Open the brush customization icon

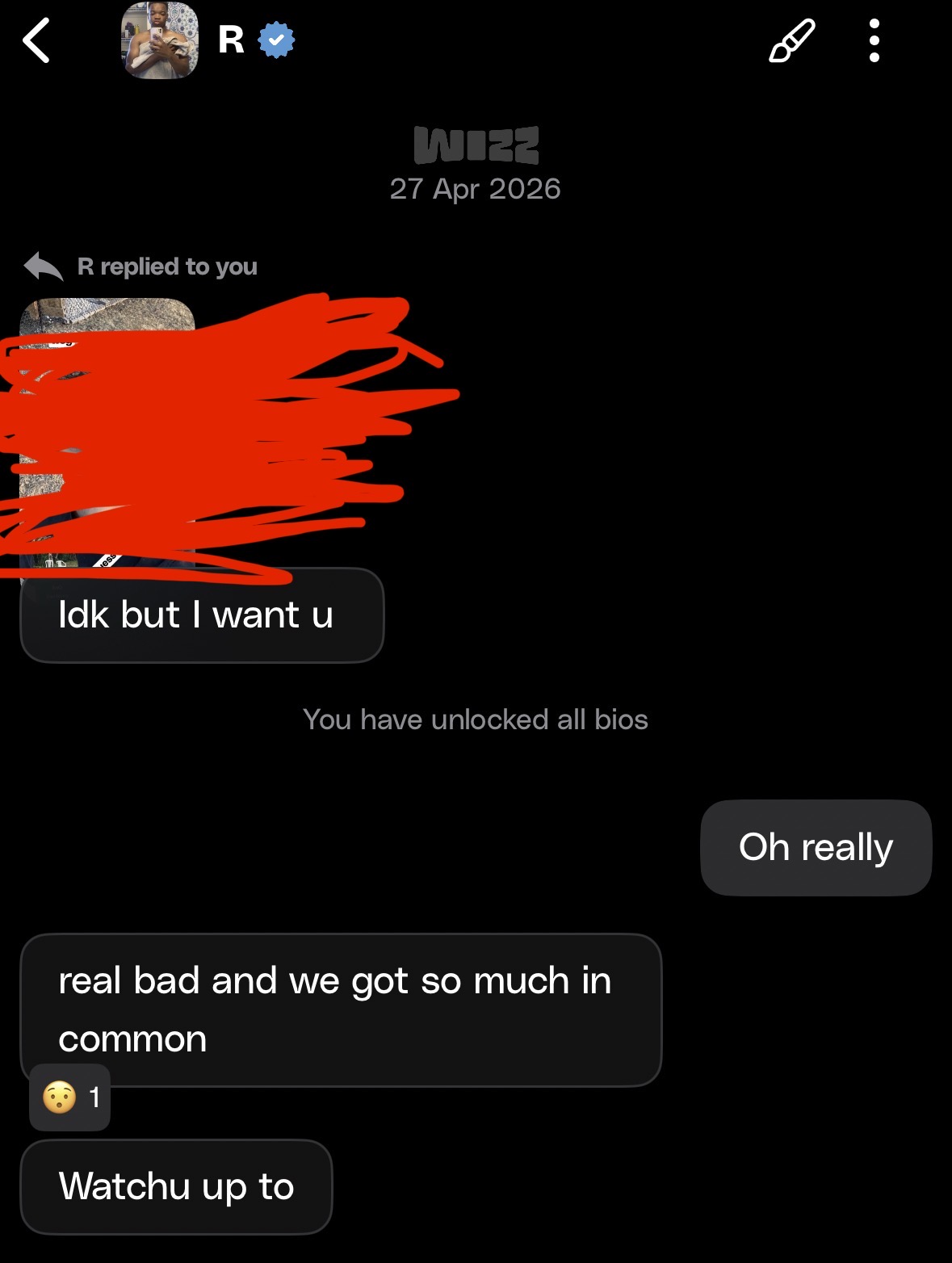click(x=791, y=40)
